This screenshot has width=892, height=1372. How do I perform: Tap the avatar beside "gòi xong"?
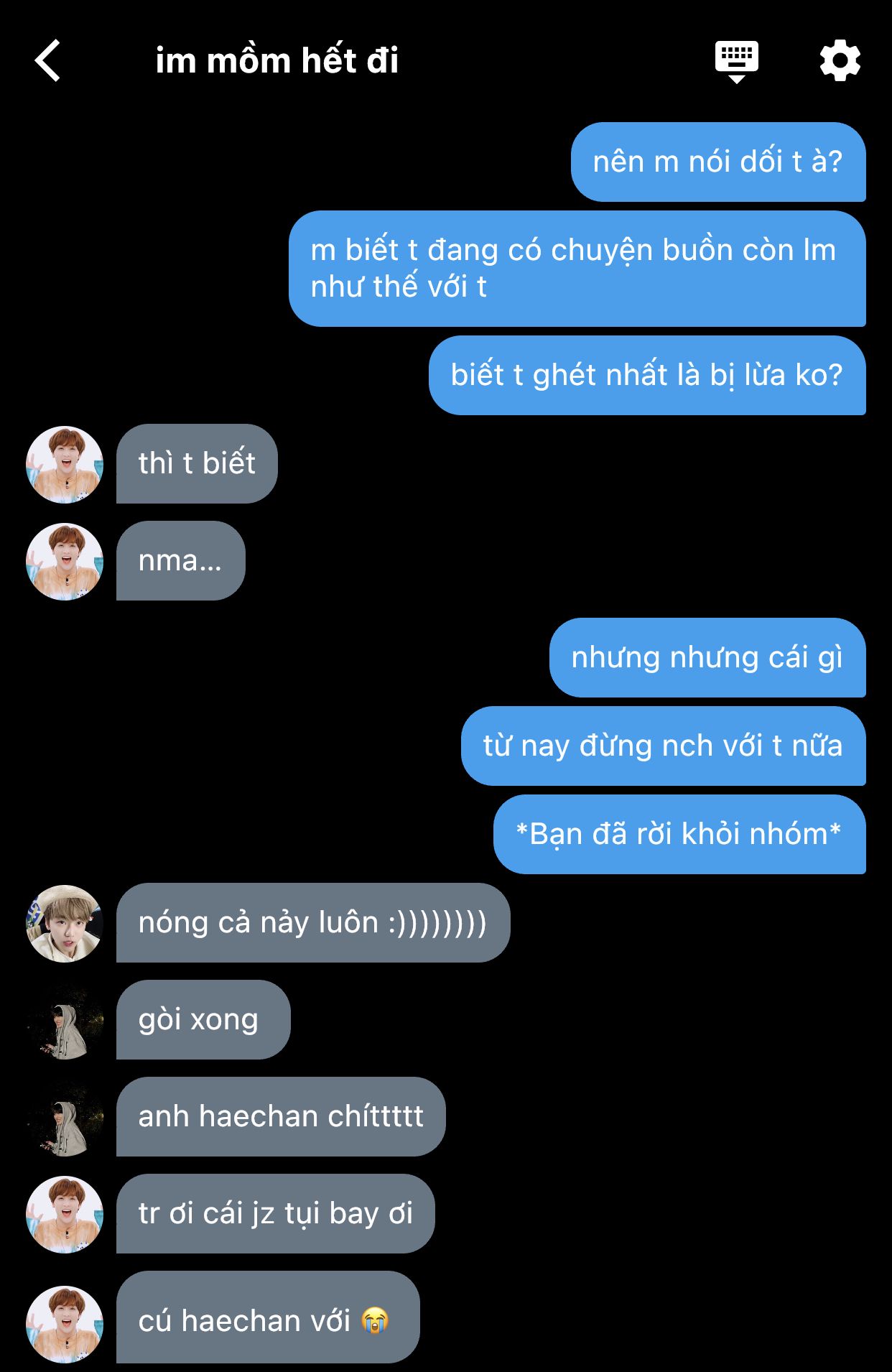point(65,1021)
